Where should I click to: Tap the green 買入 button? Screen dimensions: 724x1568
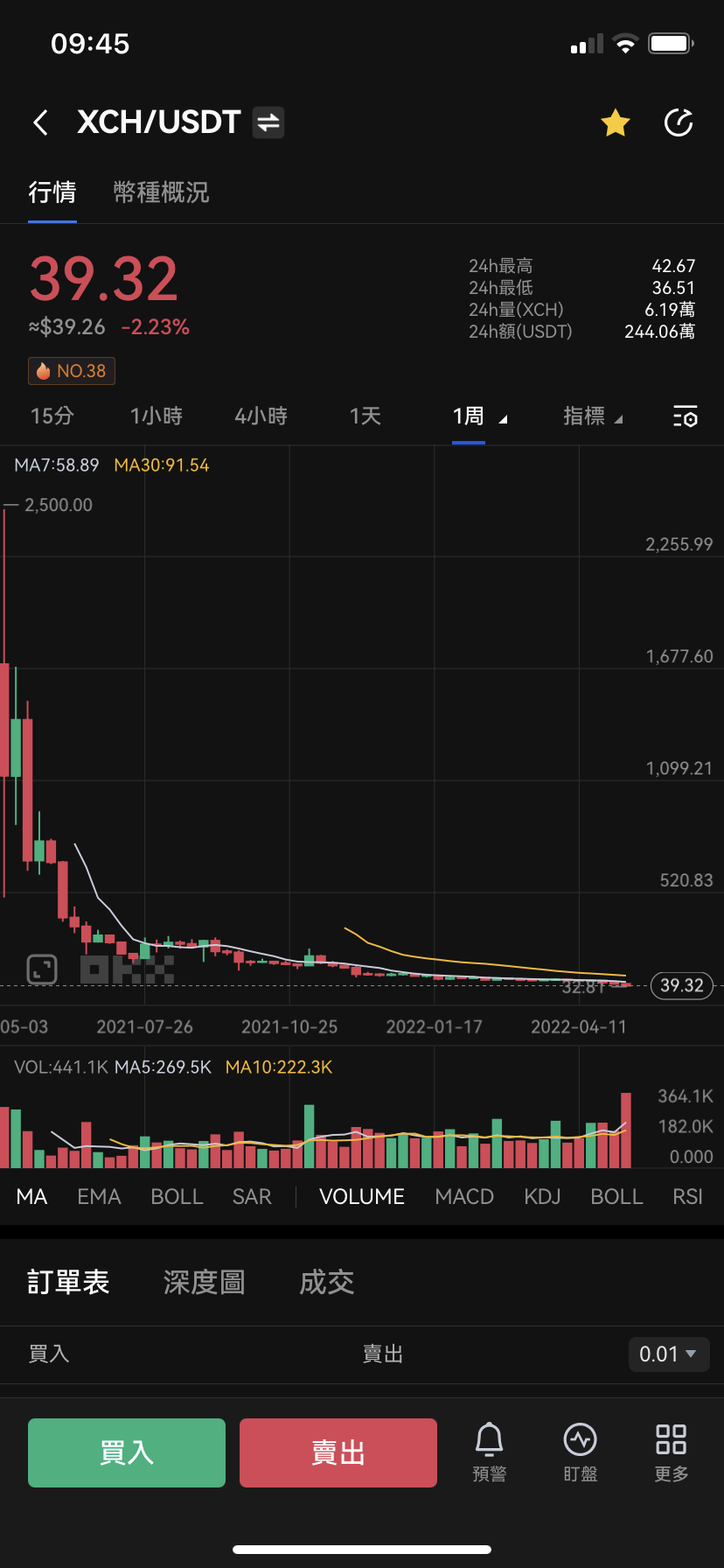point(127,1452)
